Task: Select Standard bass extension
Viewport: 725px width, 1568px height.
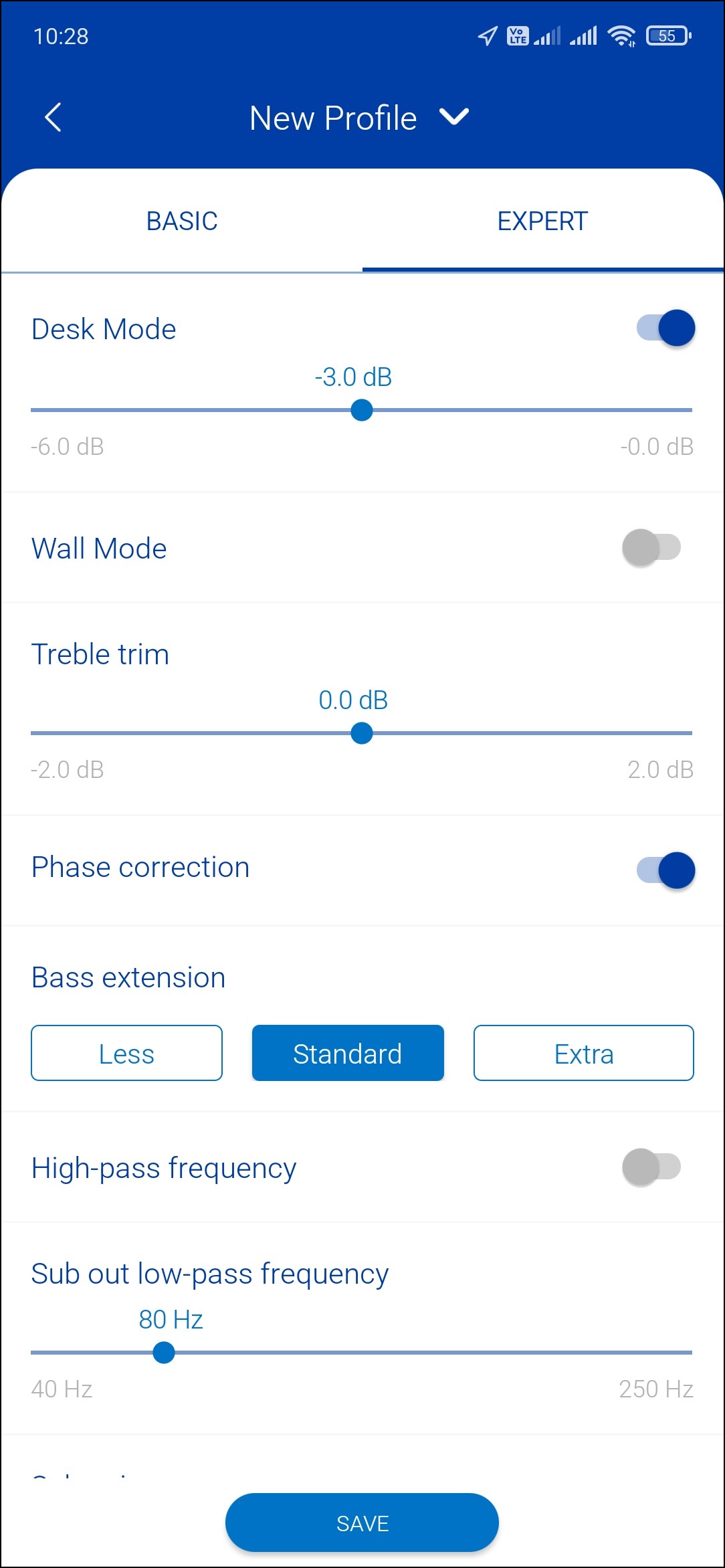Action: tap(348, 1054)
